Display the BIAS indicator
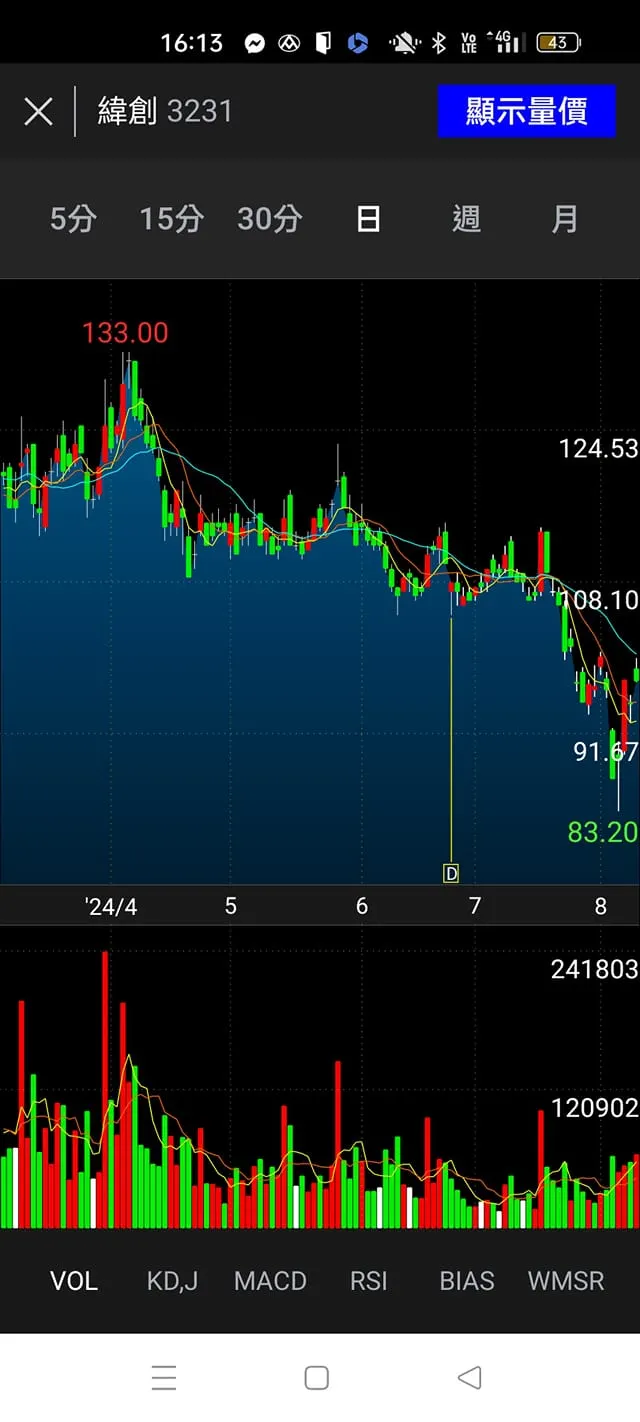The height and width of the screenshot is (1422, 640). tap(467, 1281)
